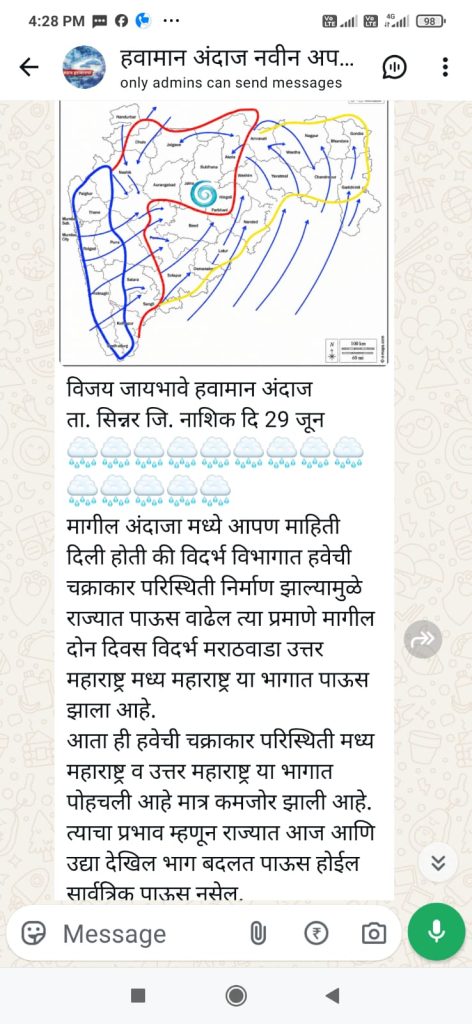Open recent apps with the square button
Viewport: 472px width, 1024px height.
[x=137, y=995]
